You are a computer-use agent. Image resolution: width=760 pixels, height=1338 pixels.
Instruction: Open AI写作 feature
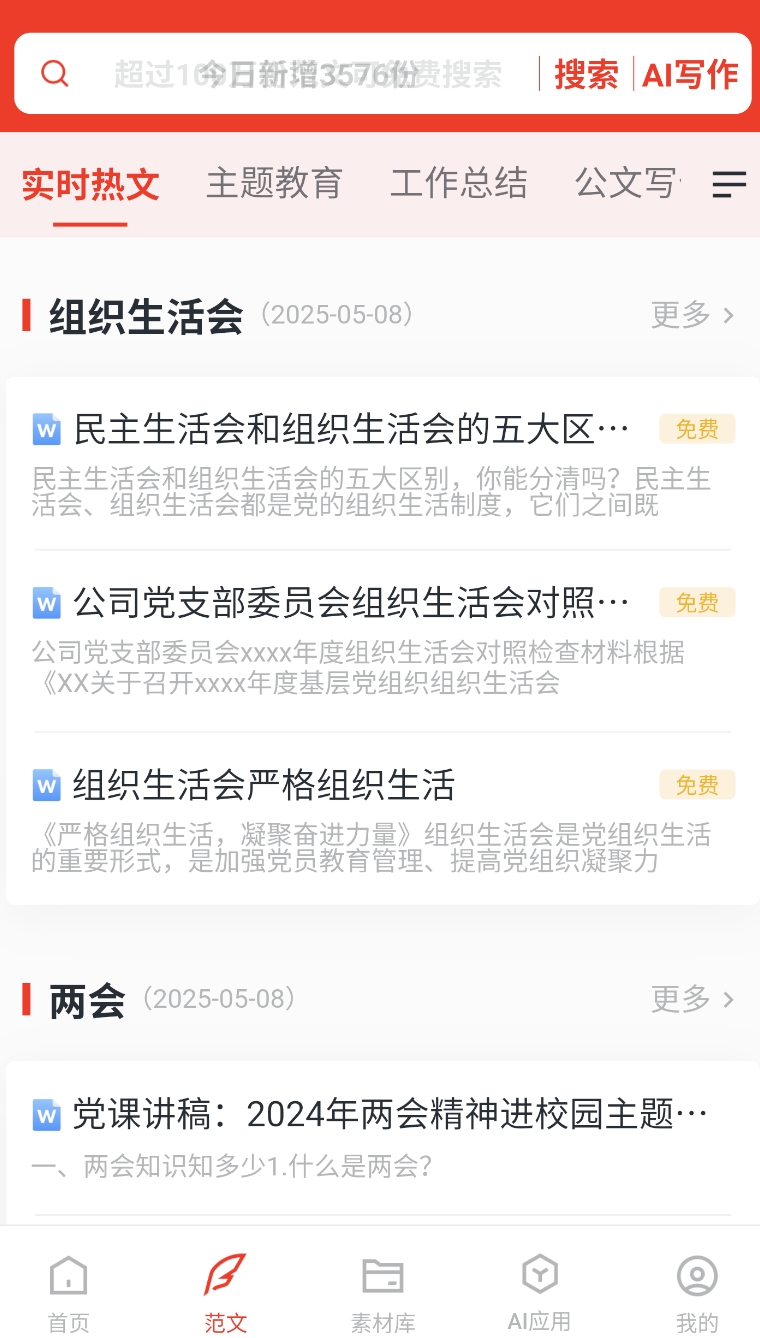(x=691, y=74)
